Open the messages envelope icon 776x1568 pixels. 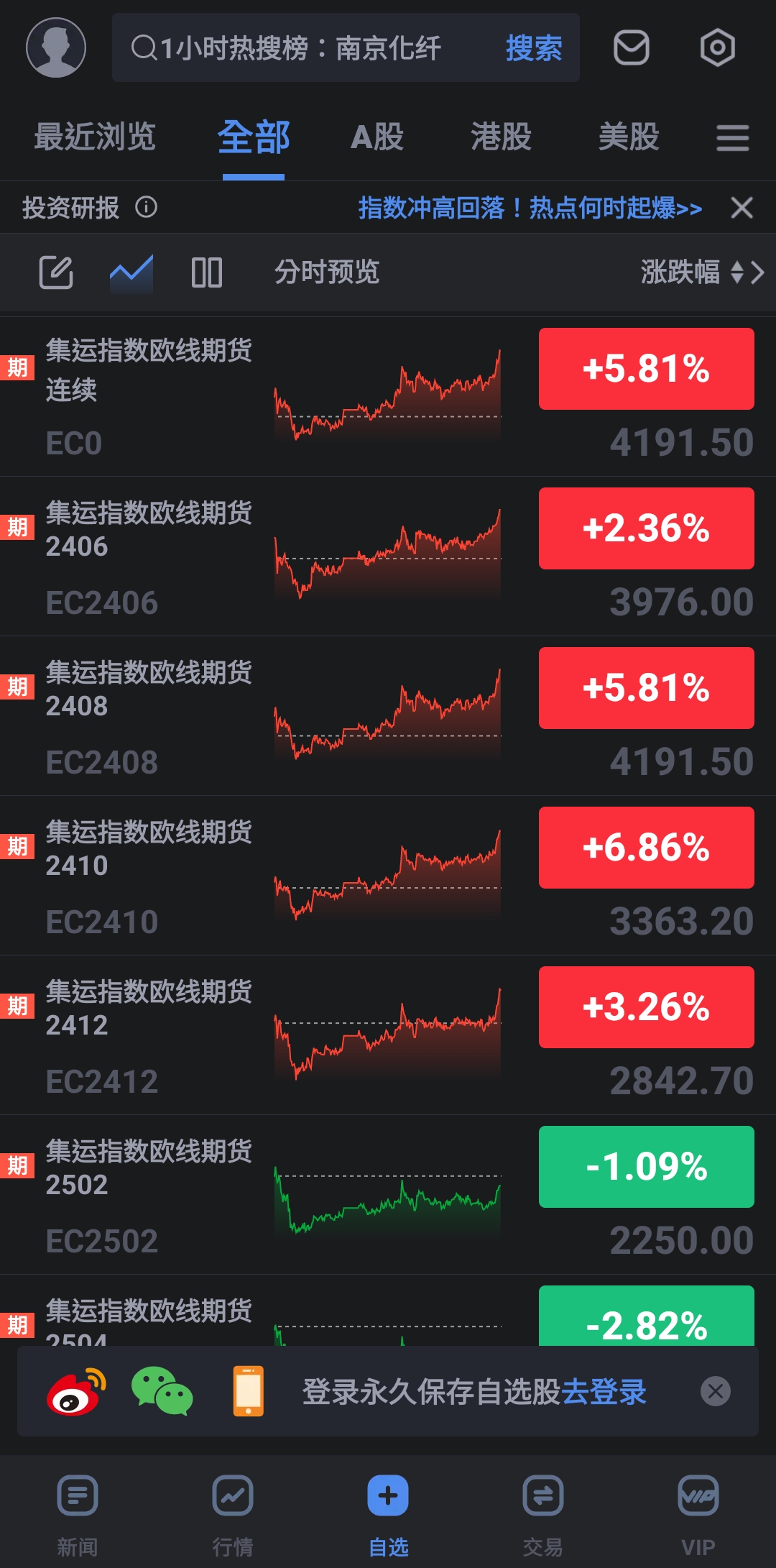[632, 47]
